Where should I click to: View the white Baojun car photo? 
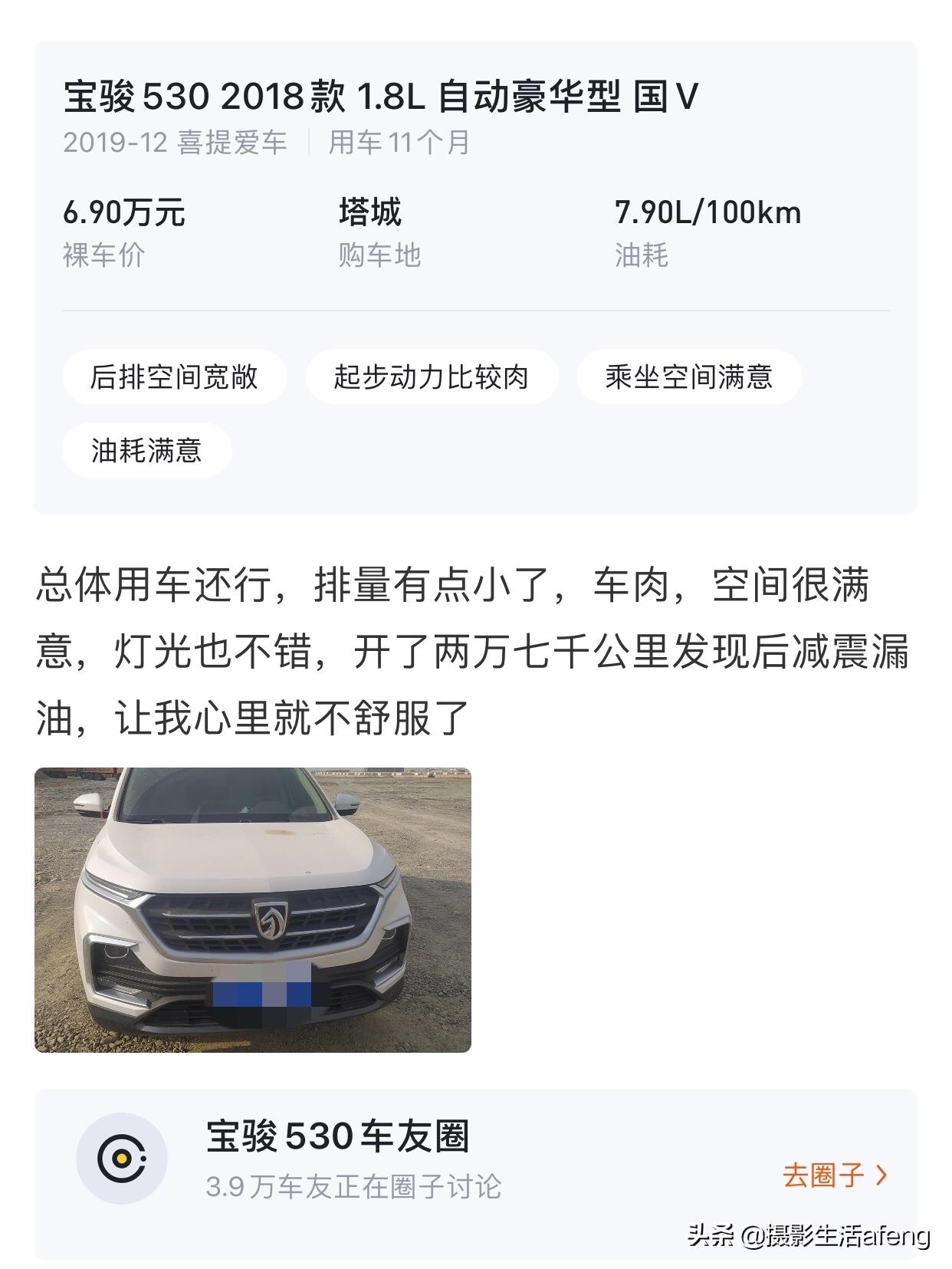click(x=253, y=909)
